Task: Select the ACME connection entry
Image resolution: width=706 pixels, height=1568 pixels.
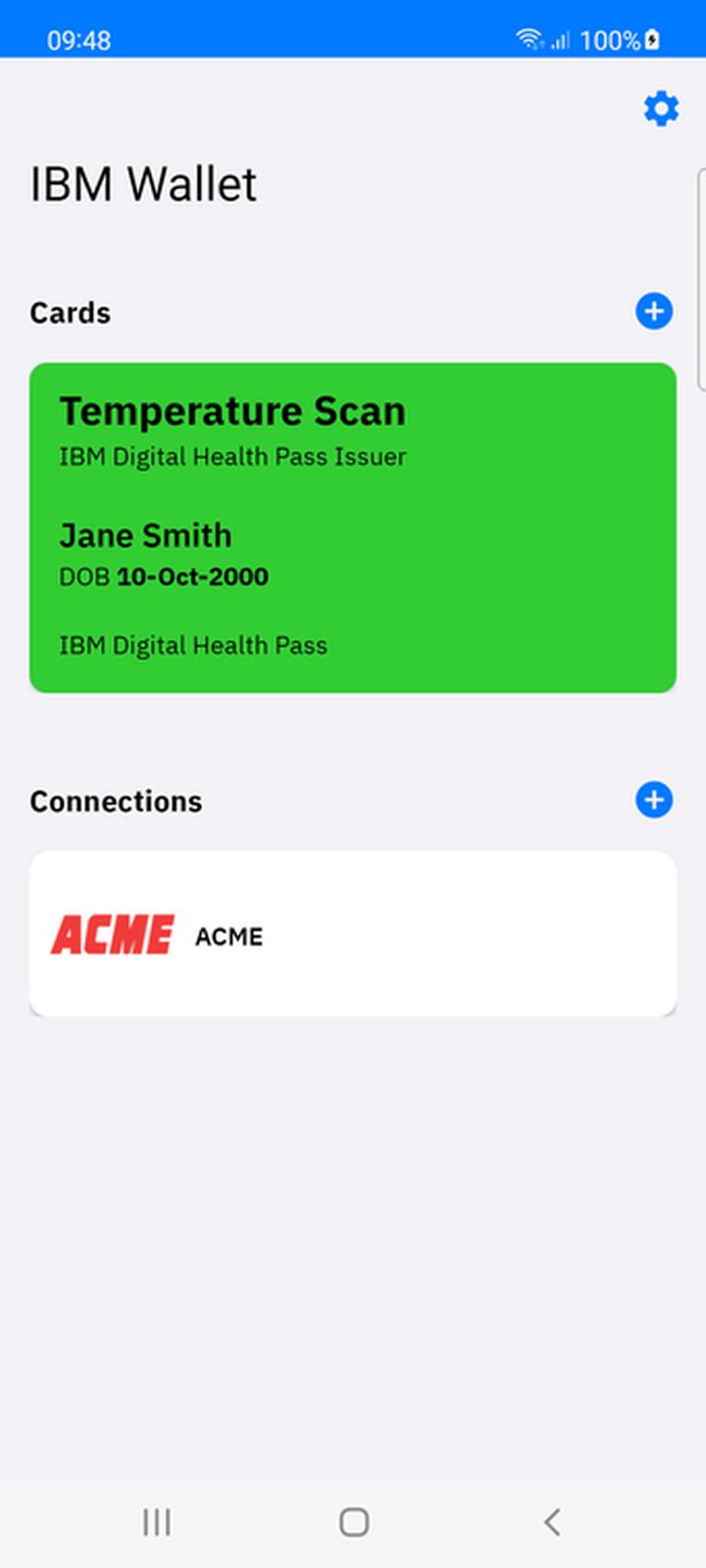Action: coord(352,933)
